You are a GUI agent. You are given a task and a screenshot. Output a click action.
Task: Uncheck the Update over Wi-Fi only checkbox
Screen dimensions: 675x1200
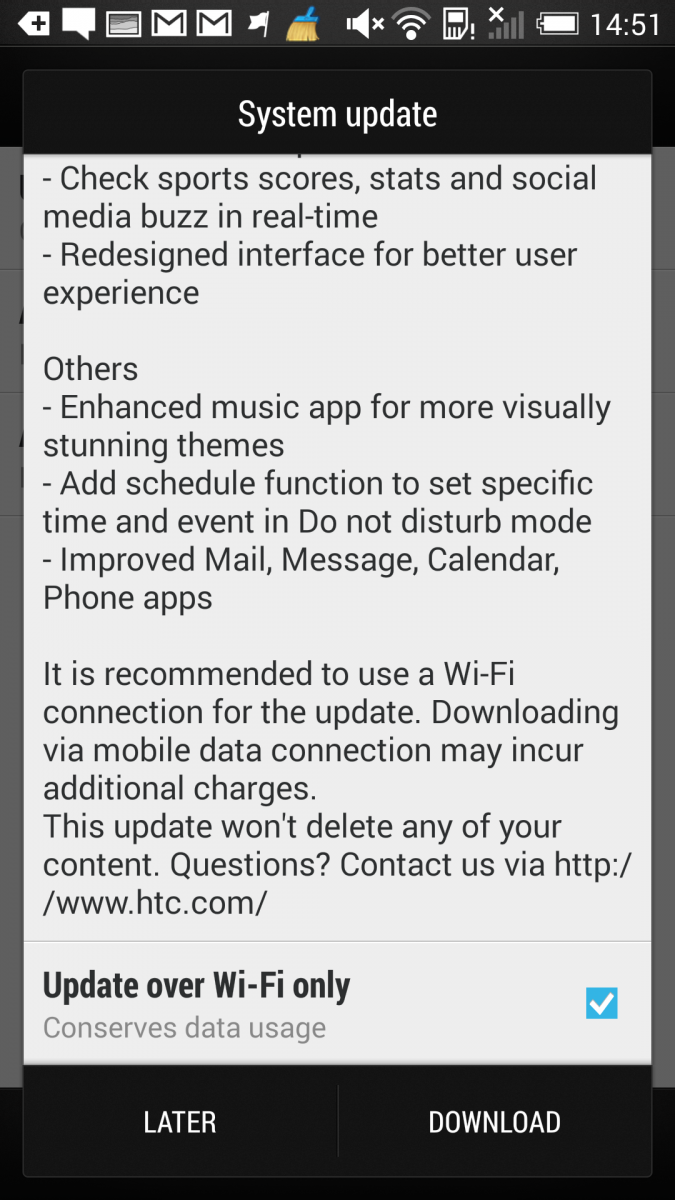[602, 1003]
